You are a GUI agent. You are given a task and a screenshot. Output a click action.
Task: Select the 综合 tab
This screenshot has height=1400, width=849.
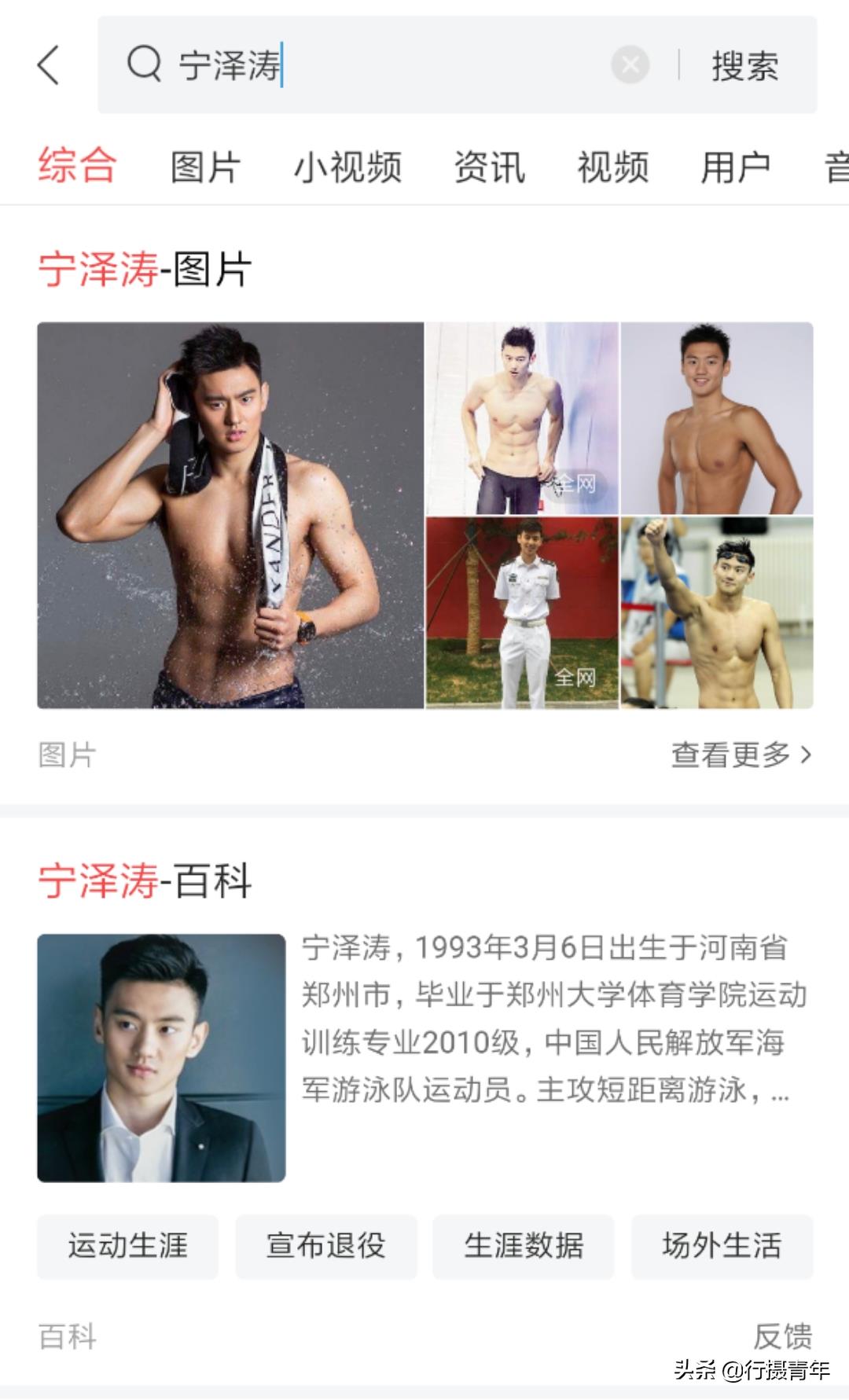[77, 166]
